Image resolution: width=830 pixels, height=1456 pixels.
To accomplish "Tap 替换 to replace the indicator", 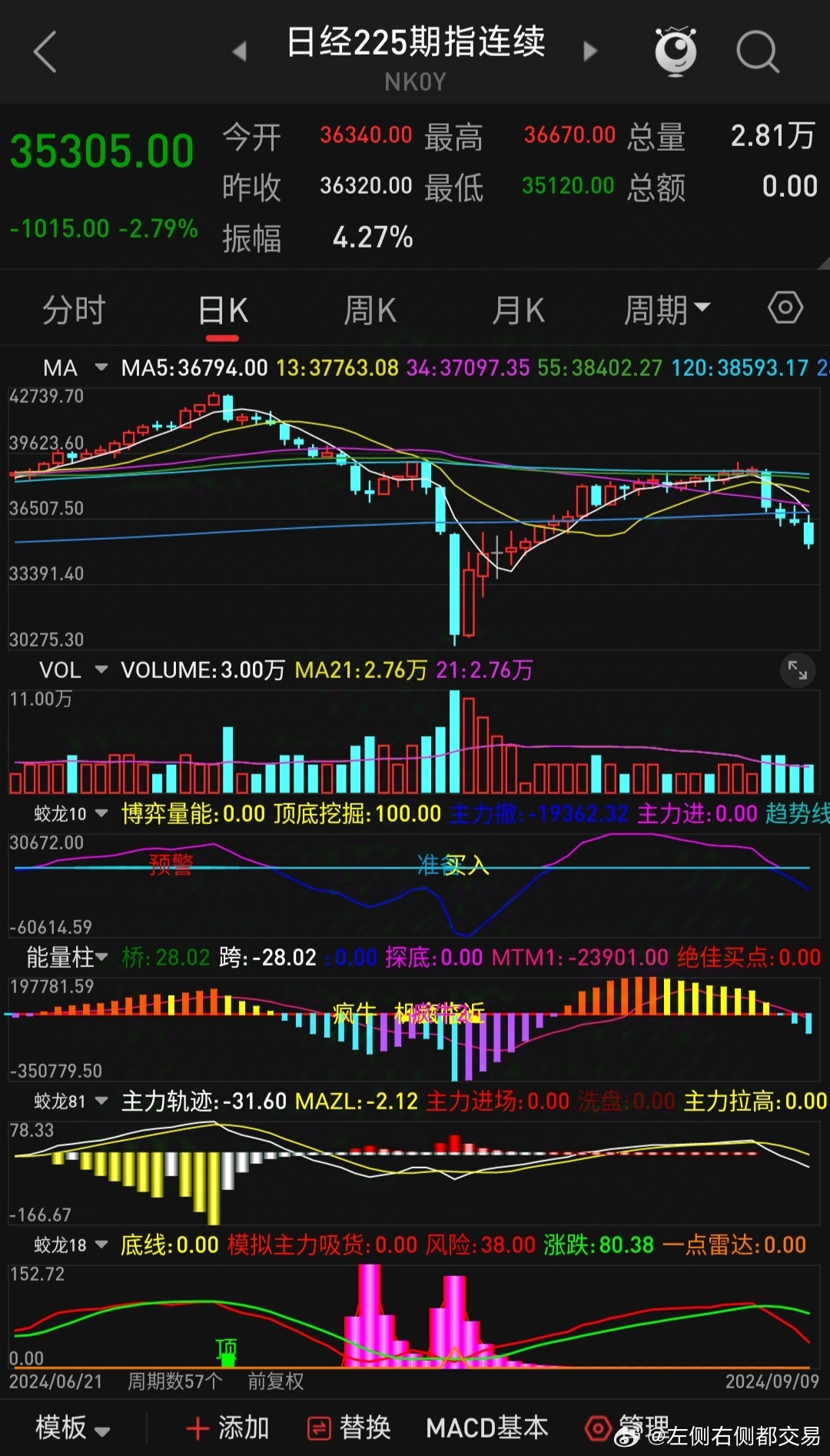I will (349, 1428).
